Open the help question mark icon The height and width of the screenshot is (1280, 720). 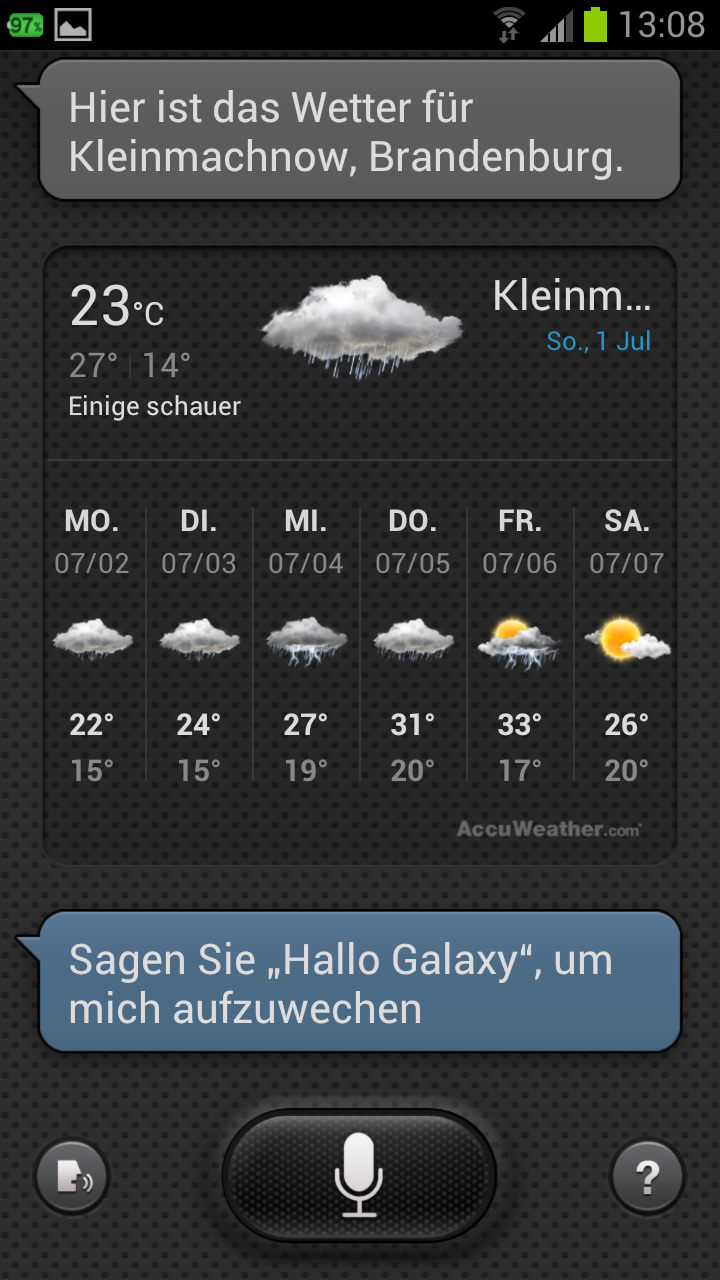point(647,1178)
